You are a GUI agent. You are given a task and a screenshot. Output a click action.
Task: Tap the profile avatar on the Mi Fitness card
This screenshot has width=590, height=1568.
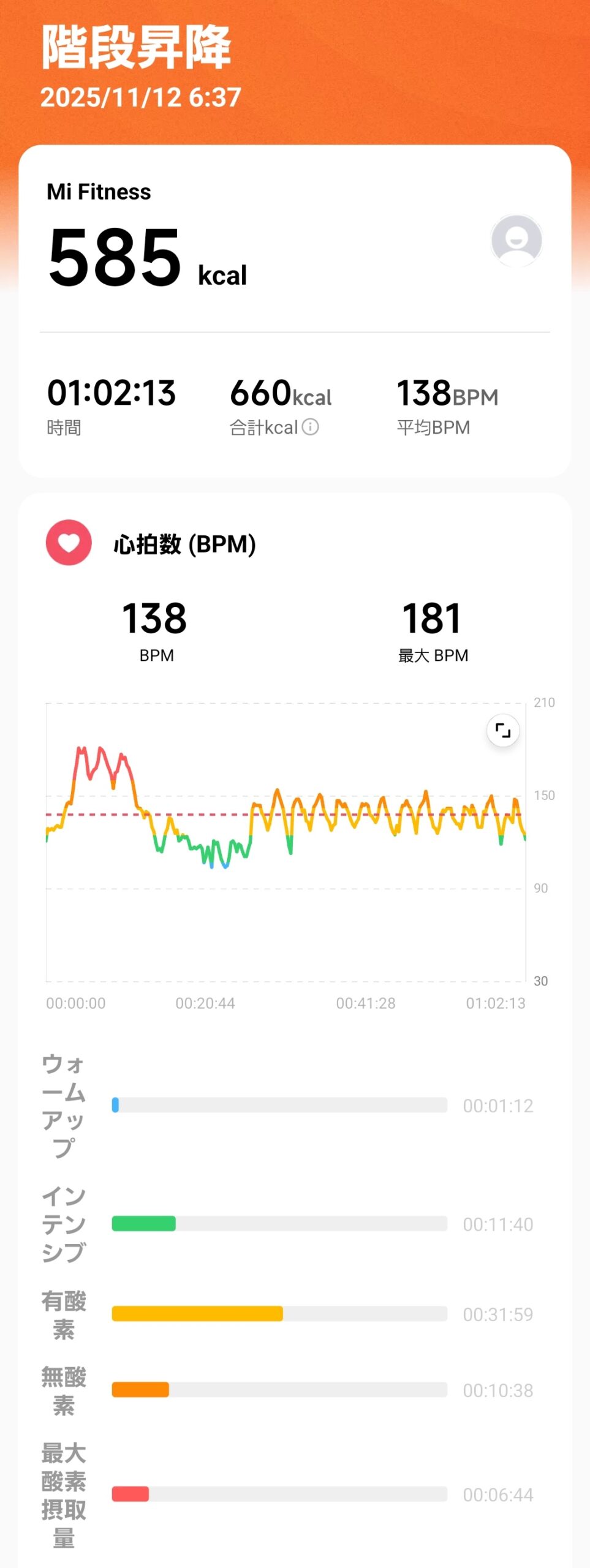click(516, 240)
